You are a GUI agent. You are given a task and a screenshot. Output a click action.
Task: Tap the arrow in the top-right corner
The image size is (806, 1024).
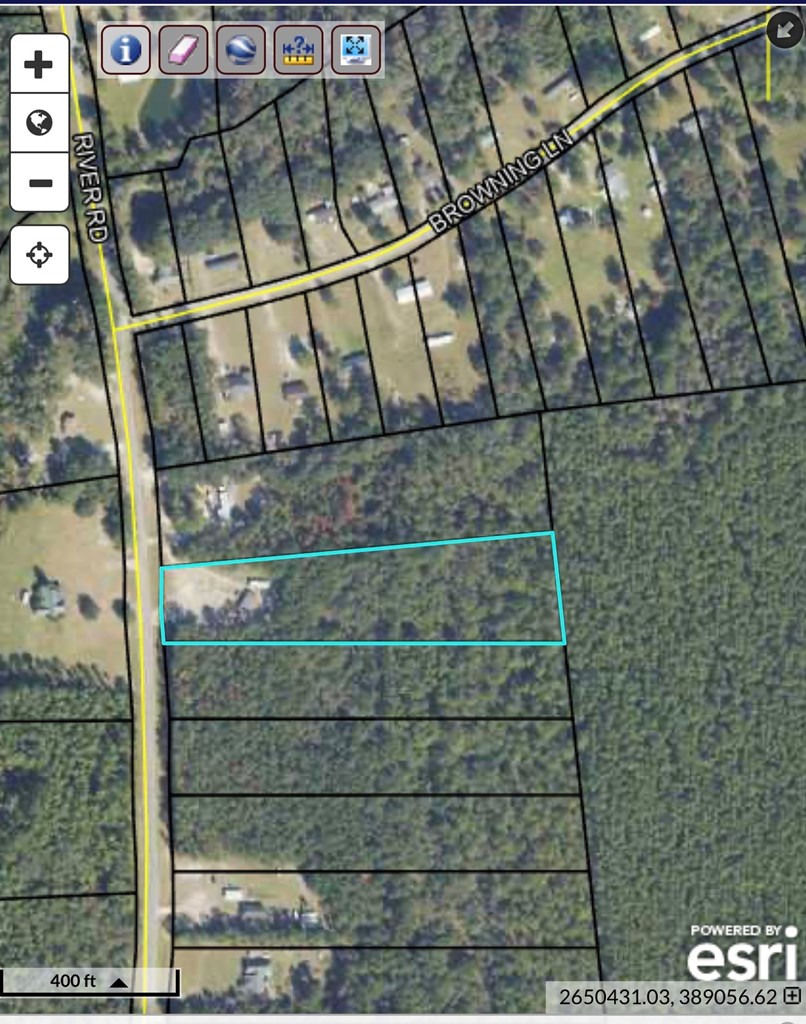click(x=784, y=30)
